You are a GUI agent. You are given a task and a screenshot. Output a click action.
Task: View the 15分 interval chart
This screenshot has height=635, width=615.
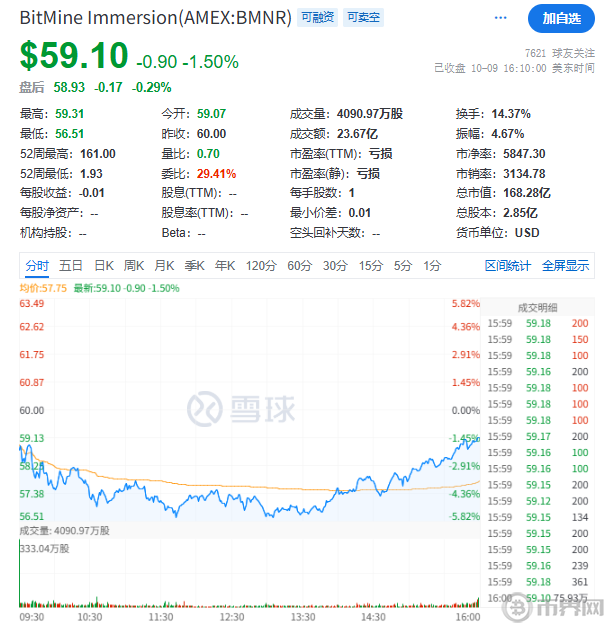click(370, 265)
